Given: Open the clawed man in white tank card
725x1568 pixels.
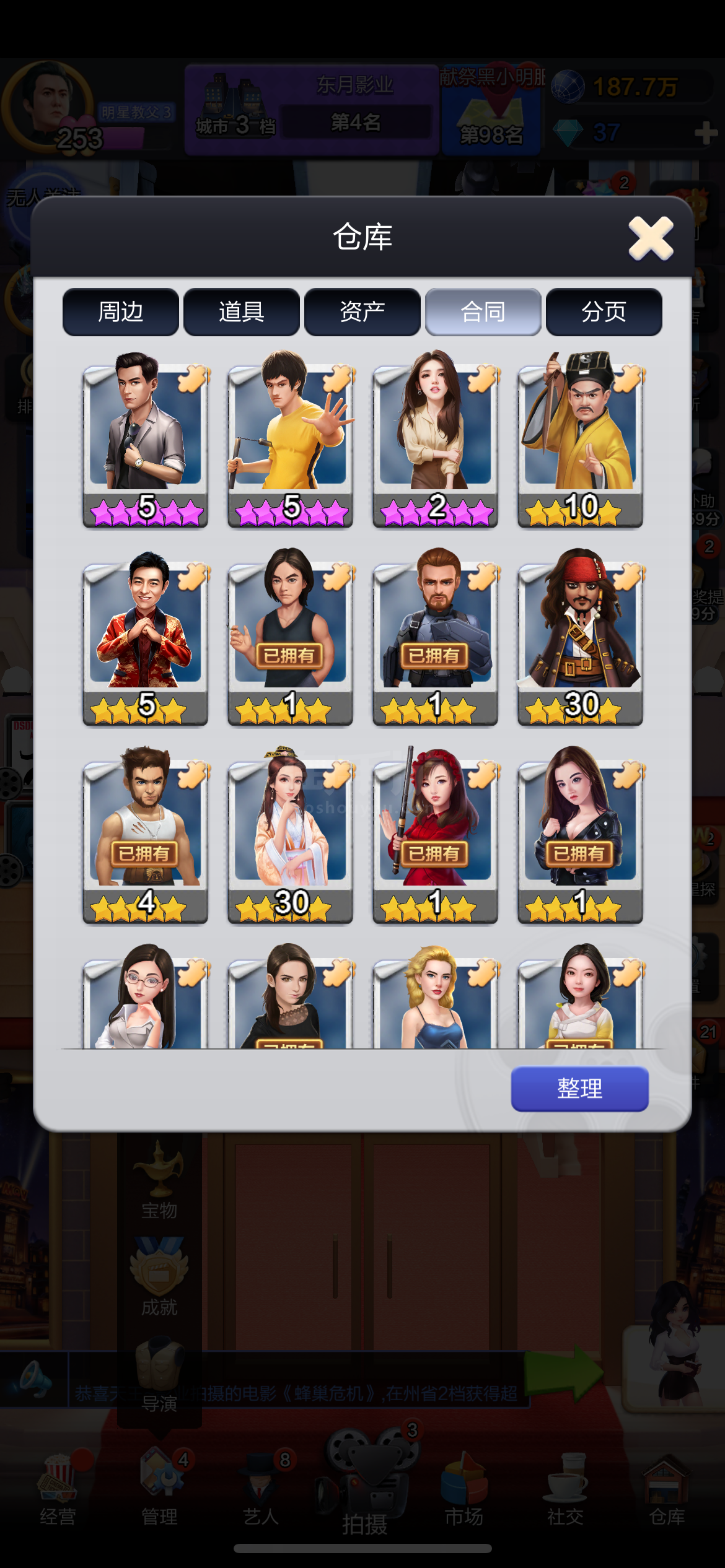Looking at the screenshot, I should coord(145,836).
